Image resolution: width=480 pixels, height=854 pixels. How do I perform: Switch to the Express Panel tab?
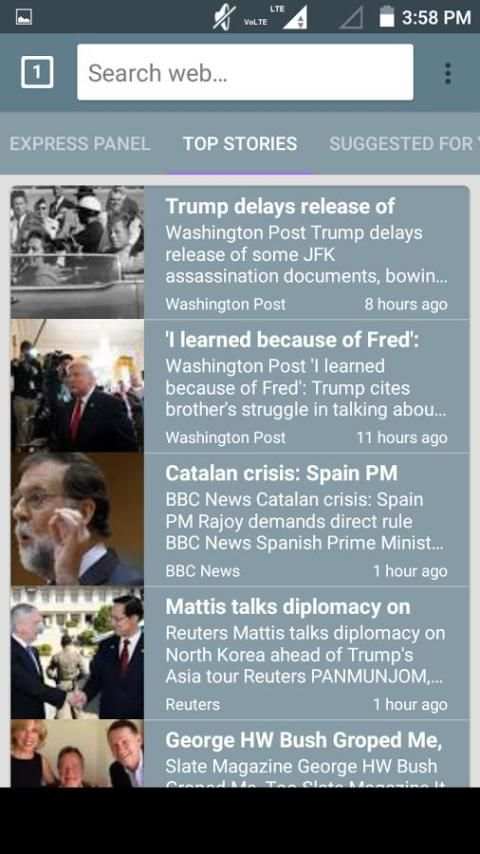(x=80, y=144)
